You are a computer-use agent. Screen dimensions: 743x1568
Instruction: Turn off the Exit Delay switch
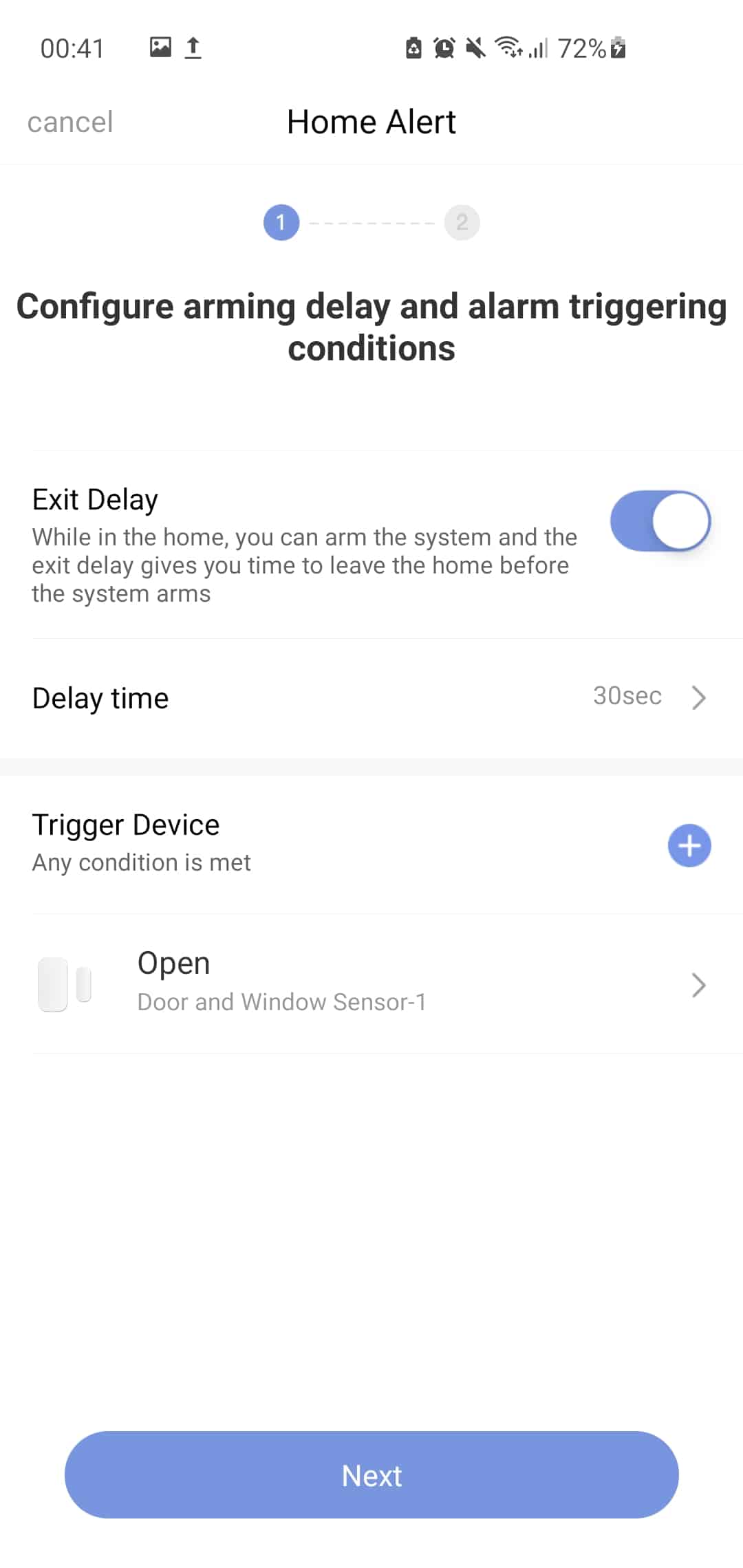pyautogui.click(x=660, y=521)
